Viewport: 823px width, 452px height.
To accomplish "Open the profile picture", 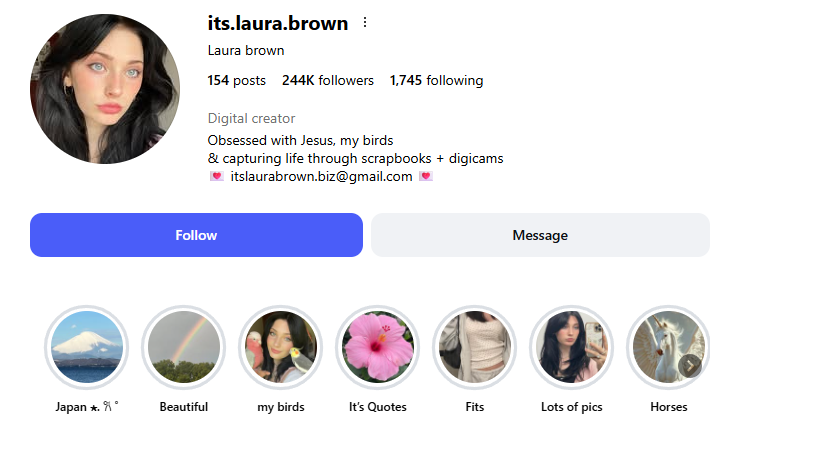I will (105, 89).
